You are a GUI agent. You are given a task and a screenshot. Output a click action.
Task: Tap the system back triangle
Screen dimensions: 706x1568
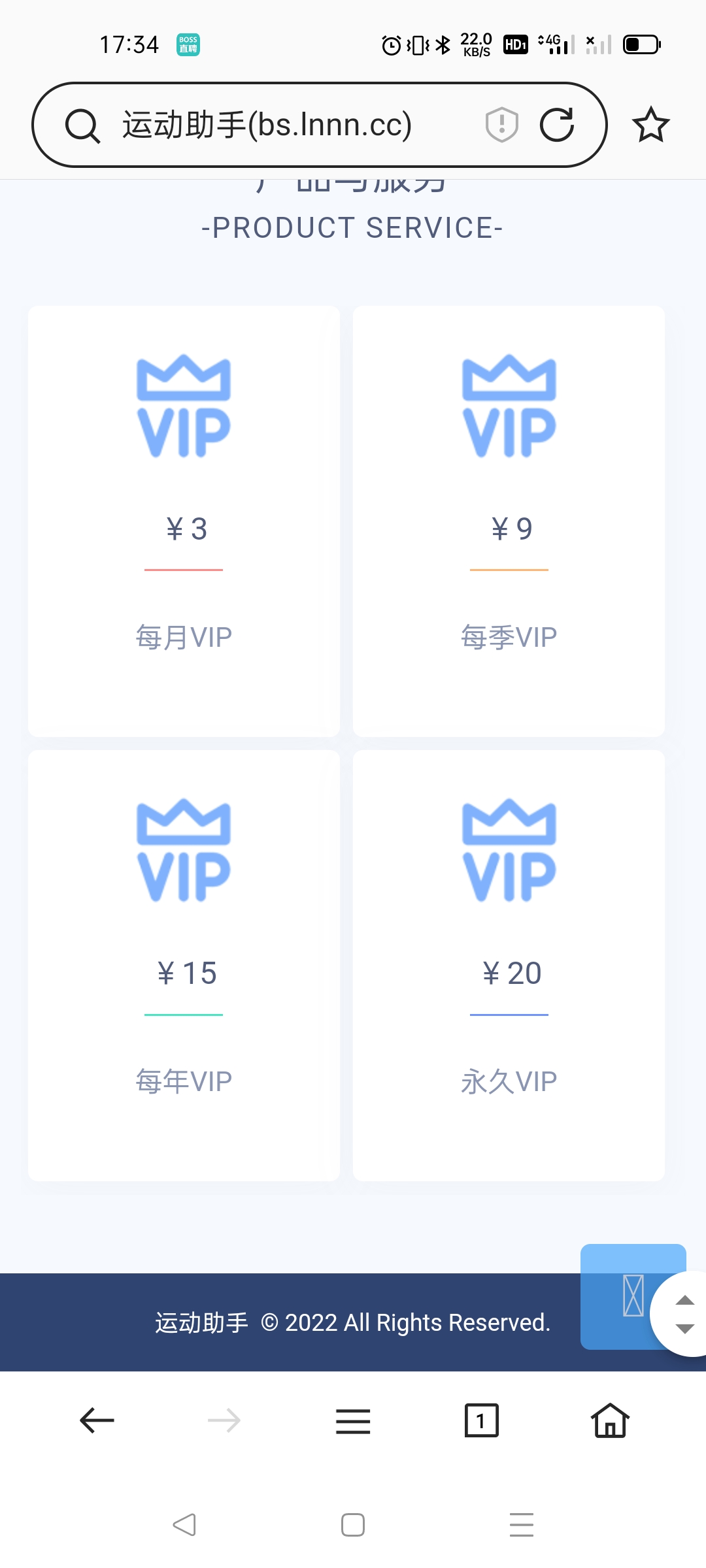[184, 1525]
